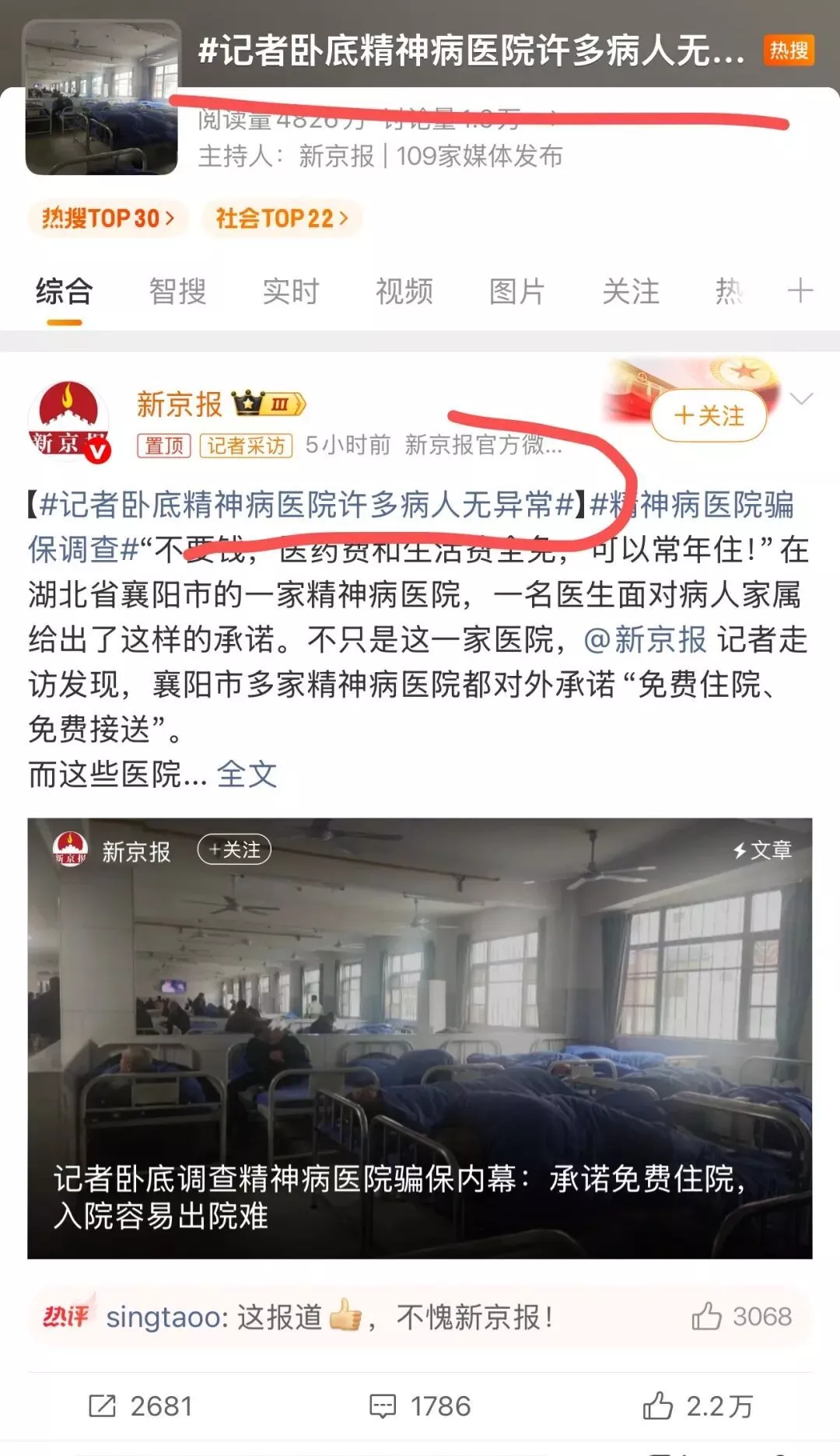840x1456 pixels.
Task: Open the post's comments
Action: (x=420, y=1406)
